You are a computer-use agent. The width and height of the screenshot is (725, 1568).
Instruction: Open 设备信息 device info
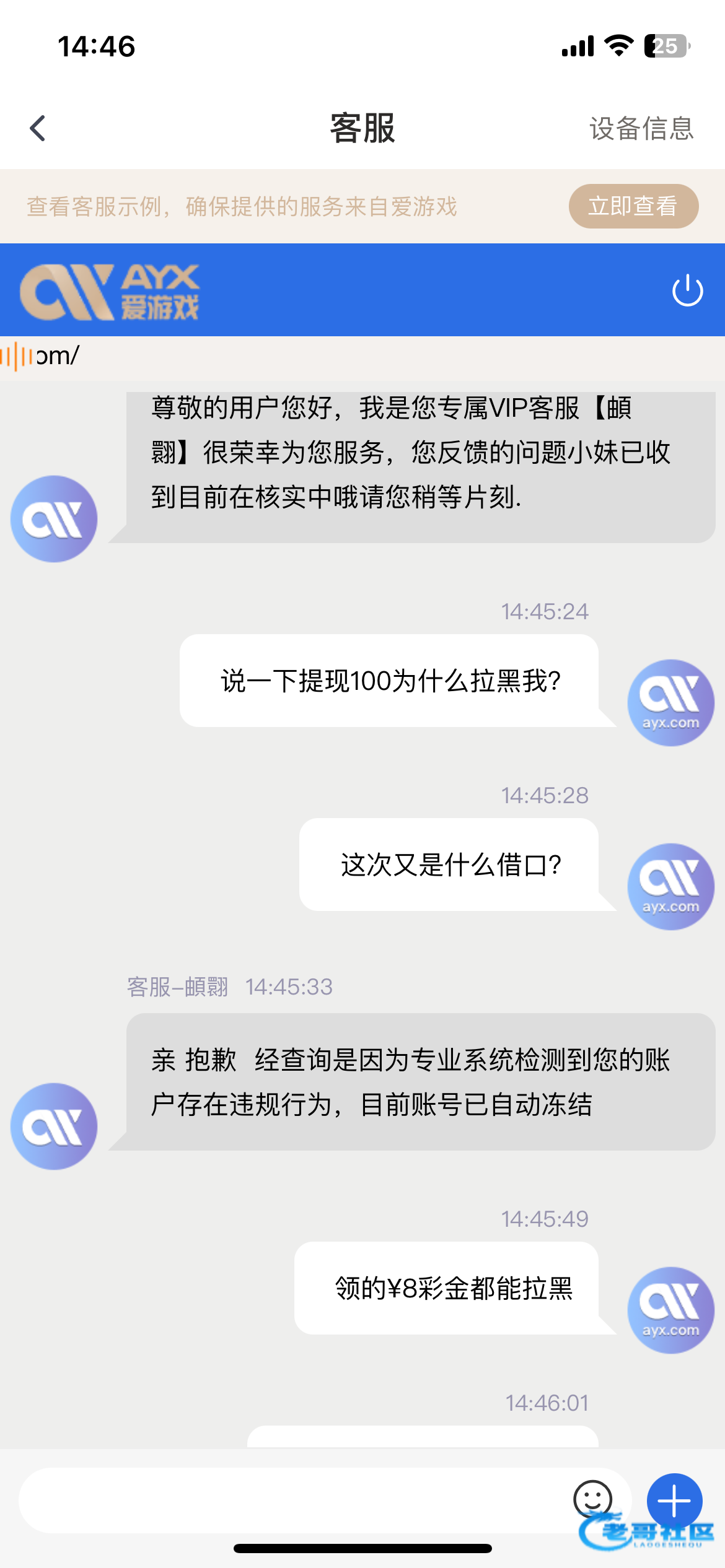(x=641, y=129)
